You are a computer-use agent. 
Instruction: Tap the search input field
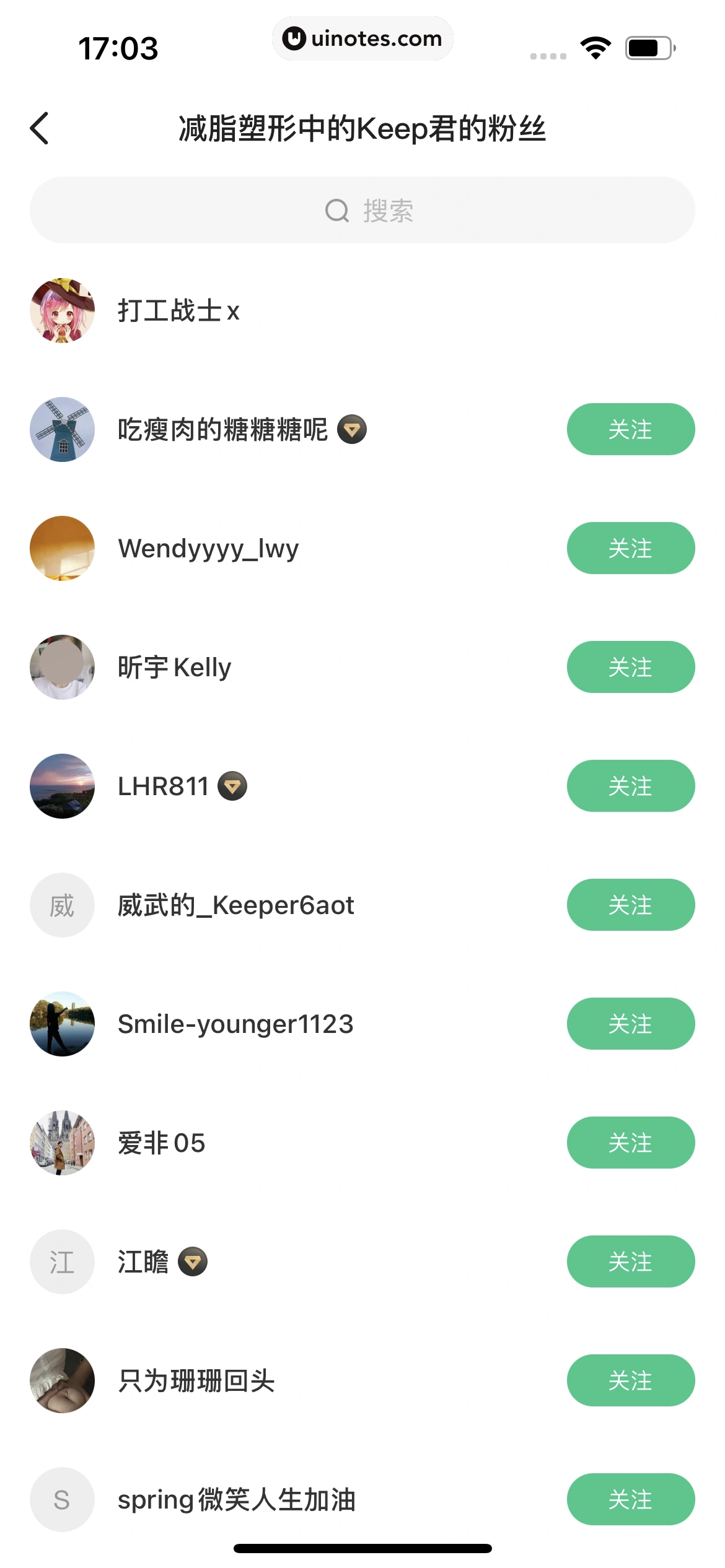tap(362, 210)
